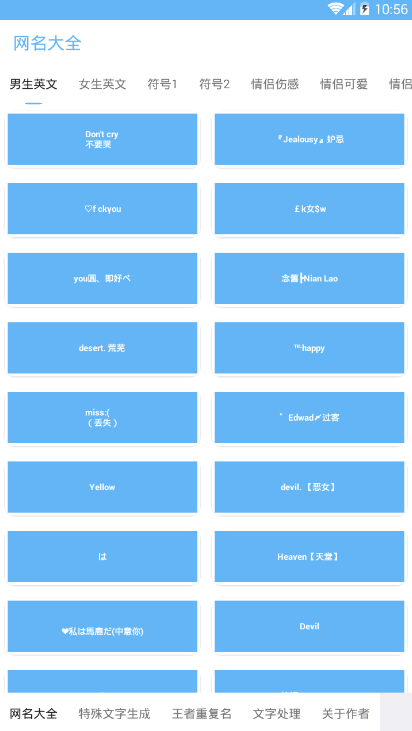This screenshot has width=412, height=731.
Task: Open the 王者重复名 bottom tab
Action: (202, 713)
